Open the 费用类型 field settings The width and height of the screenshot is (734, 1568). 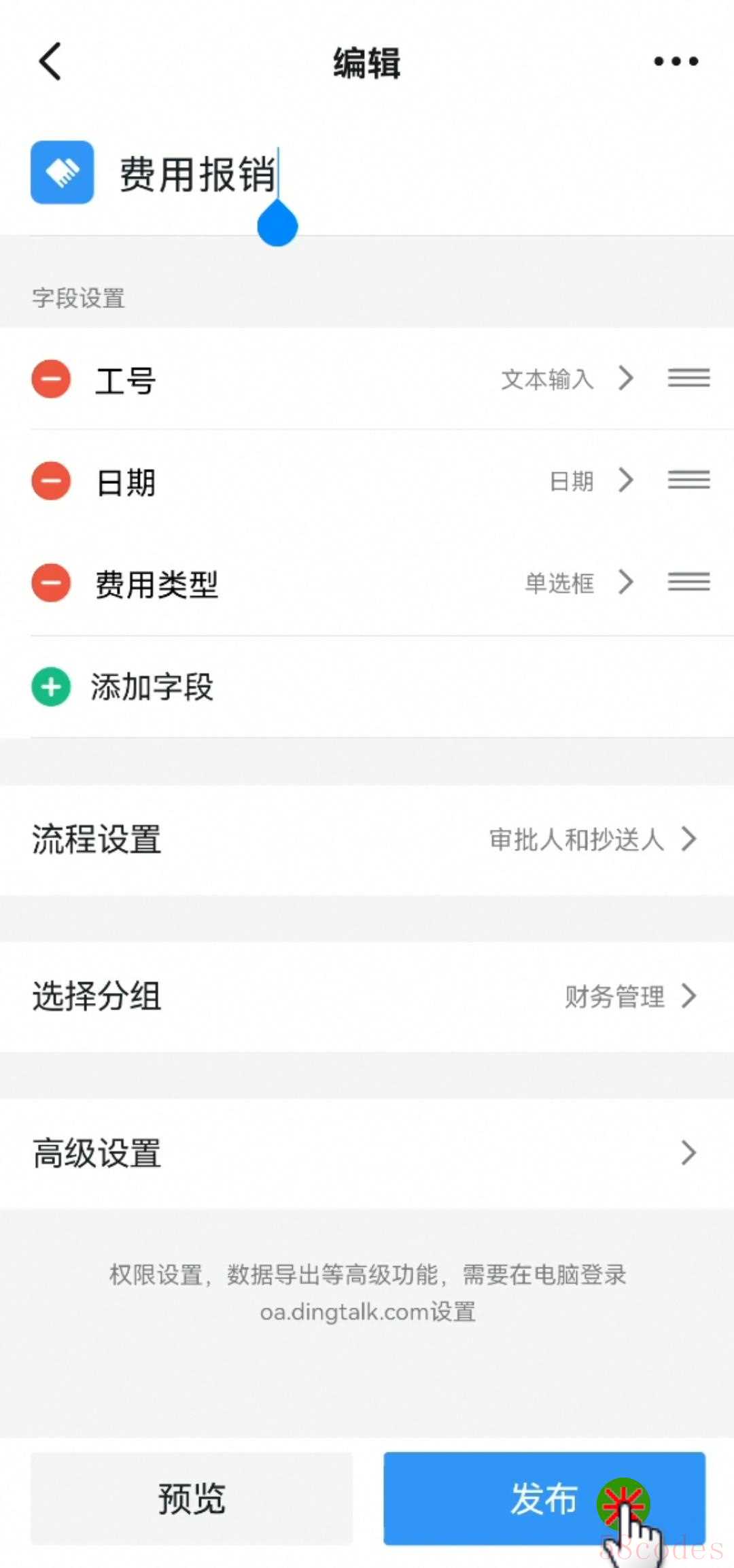(x=367, y=583)
